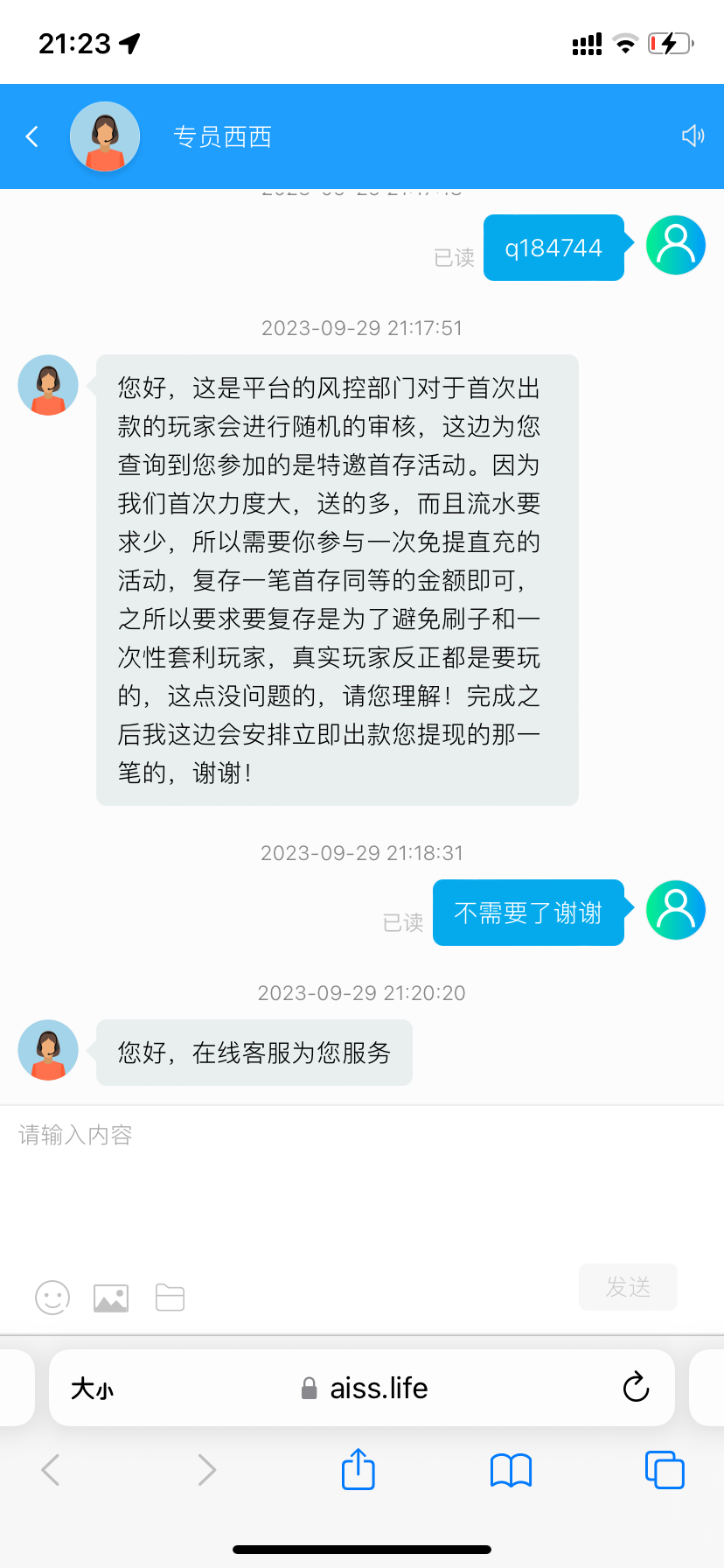
Task: Tap the q184744 message bubble
Action: tap(553, 248)
